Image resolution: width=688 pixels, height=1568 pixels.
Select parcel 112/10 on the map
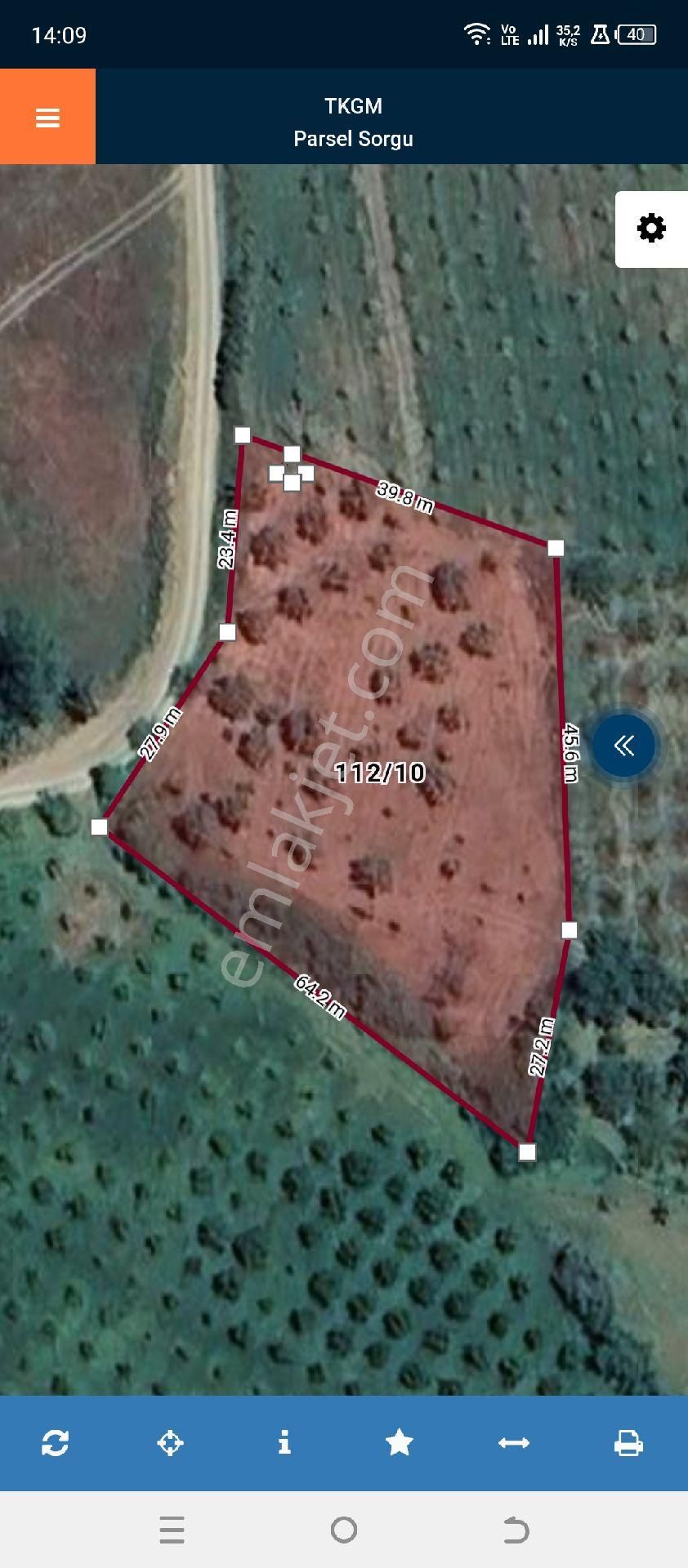pos(380,772)
